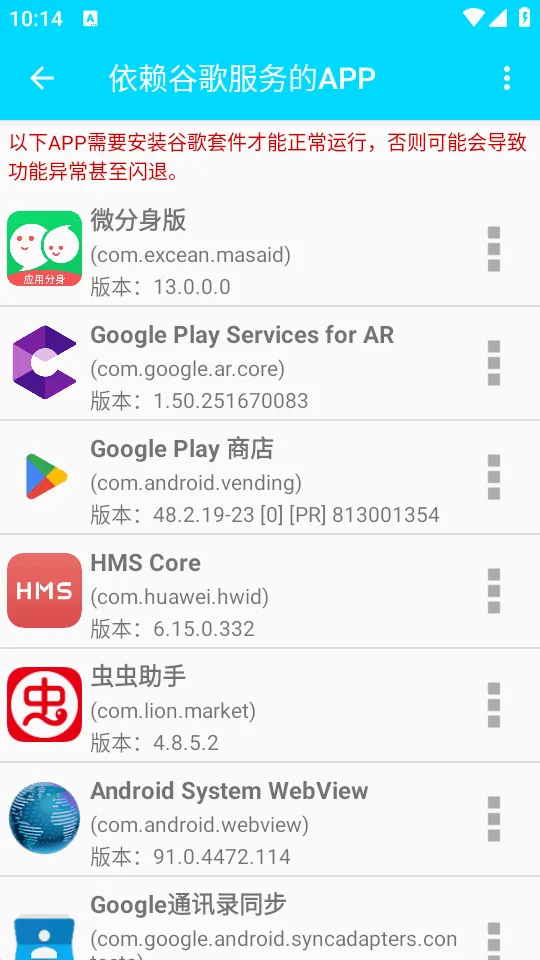The height and width of the screenshot is (960, 540).
Task: Open the three-dot menu for HMS Core
Action: (x=494, y=591)
